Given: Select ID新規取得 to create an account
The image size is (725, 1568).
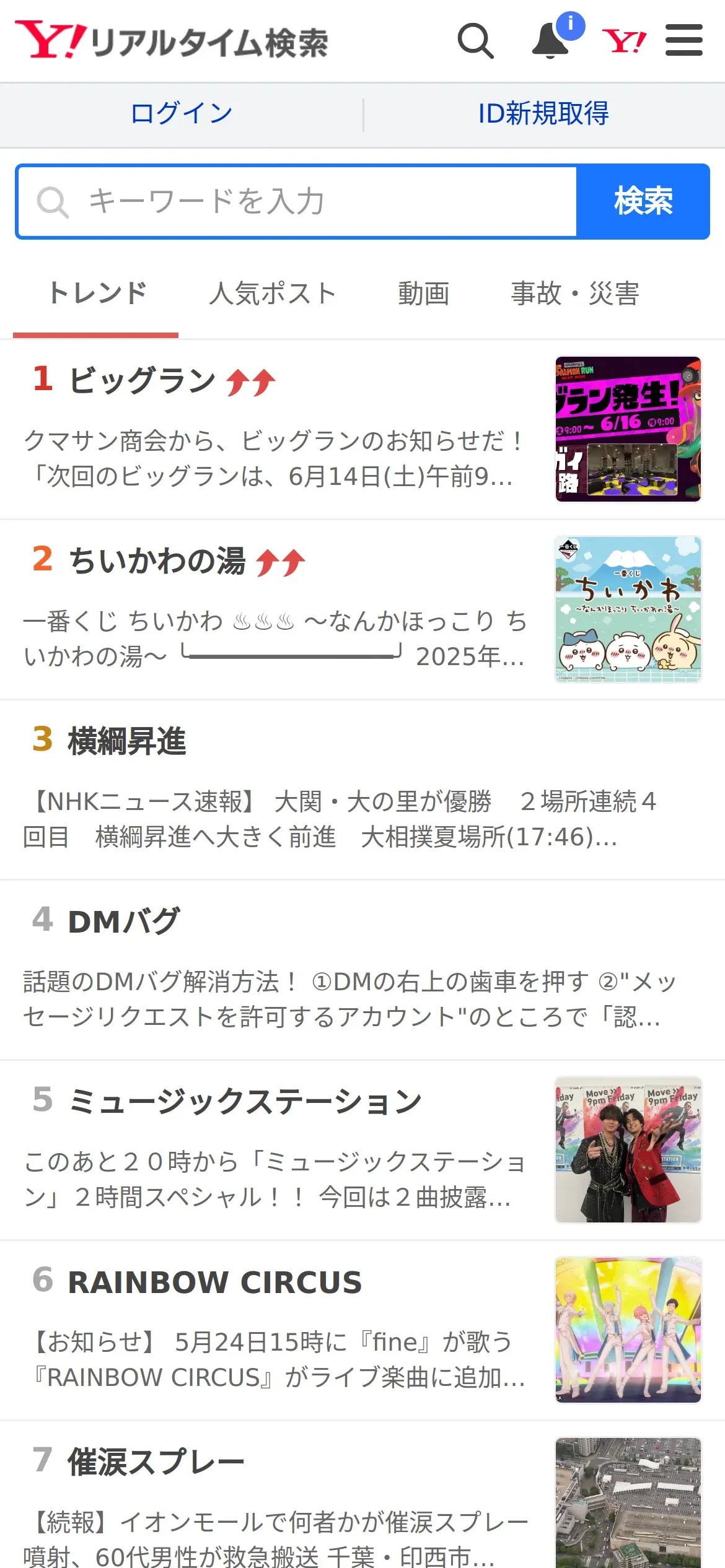Looking at the screenshot, I should (x=543, y=113).
